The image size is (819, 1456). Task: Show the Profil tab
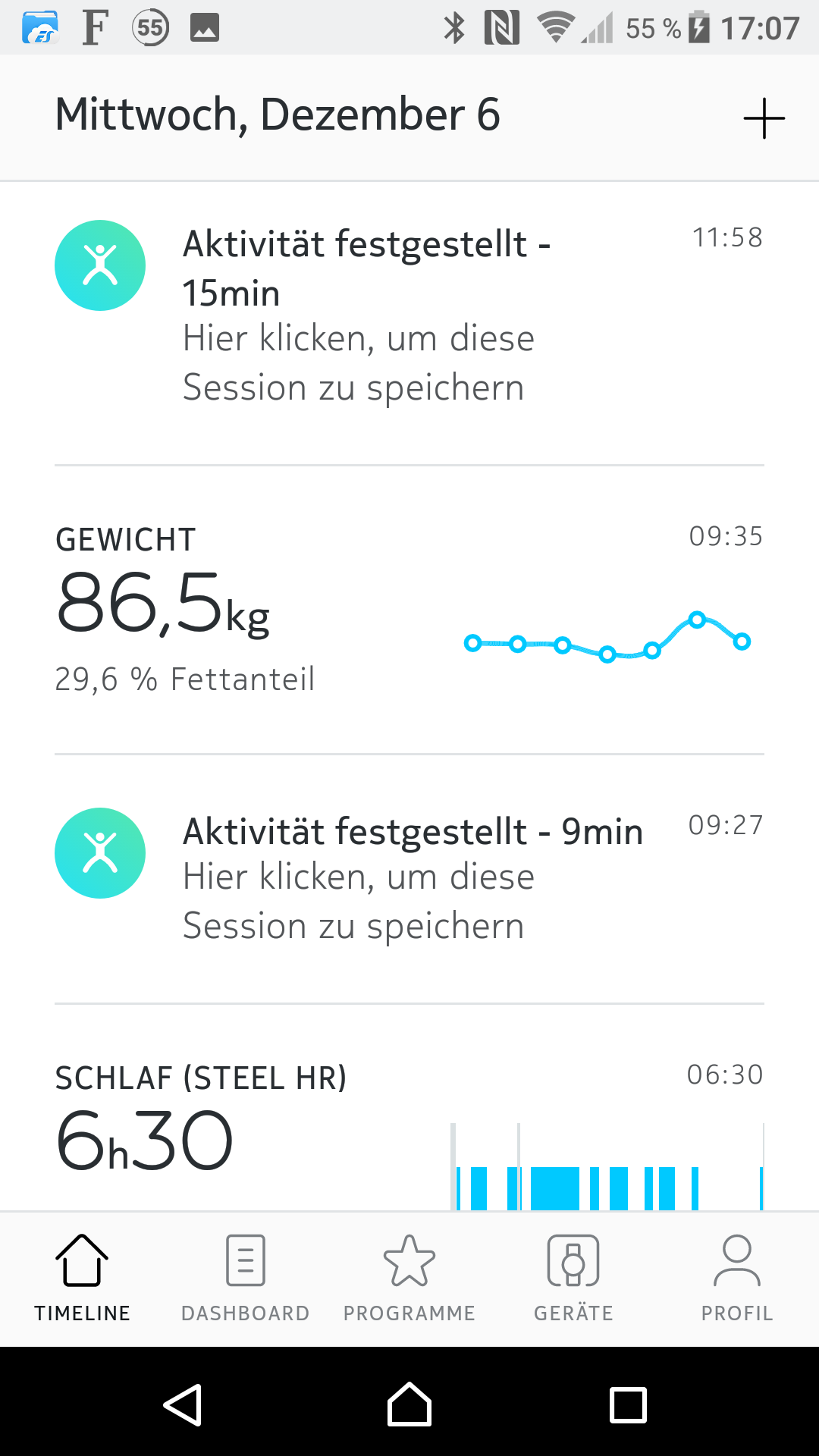click(x=737, y=1278)
